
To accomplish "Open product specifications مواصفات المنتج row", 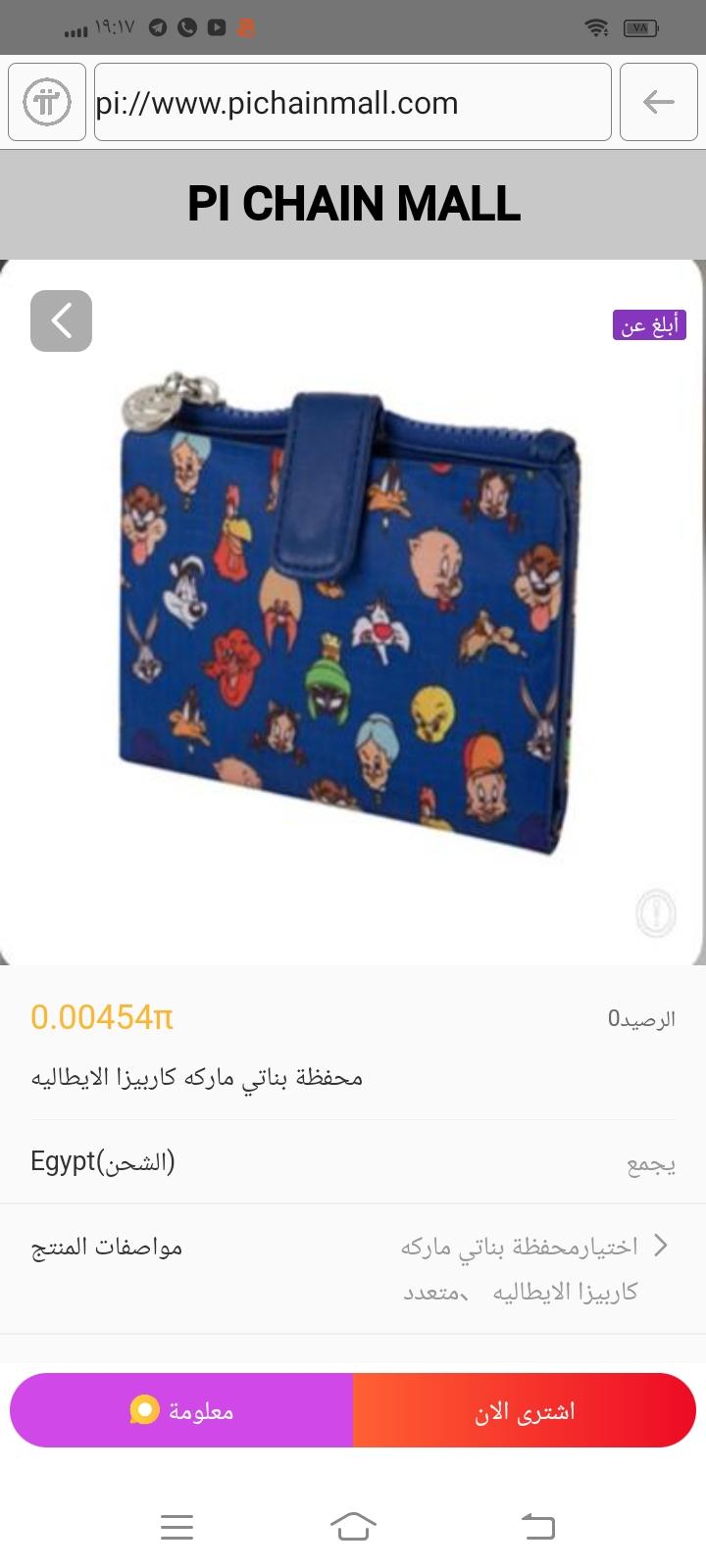I will (x=353, y=1269).
